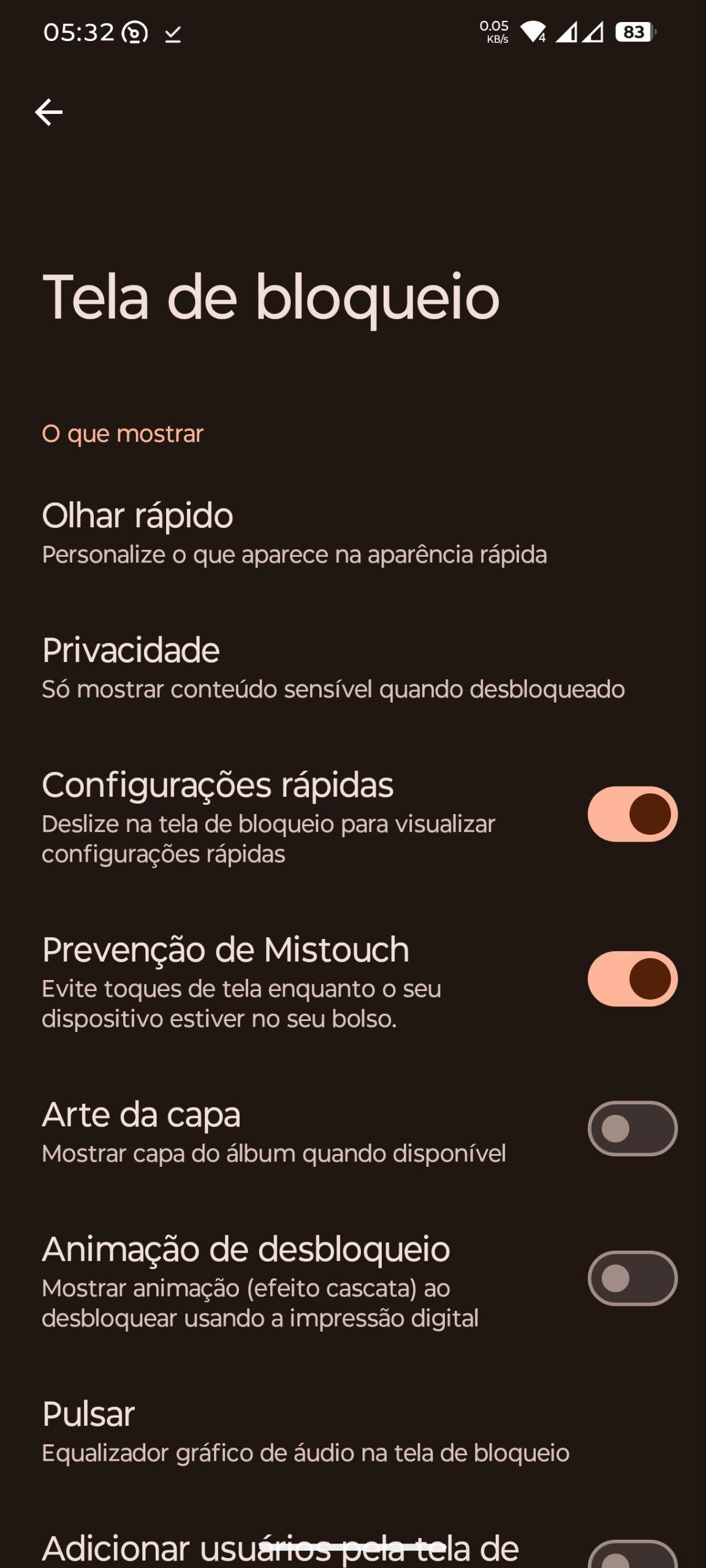Open Pulsar equalizer settings

pyautogui.click(x=305, y=1432)
